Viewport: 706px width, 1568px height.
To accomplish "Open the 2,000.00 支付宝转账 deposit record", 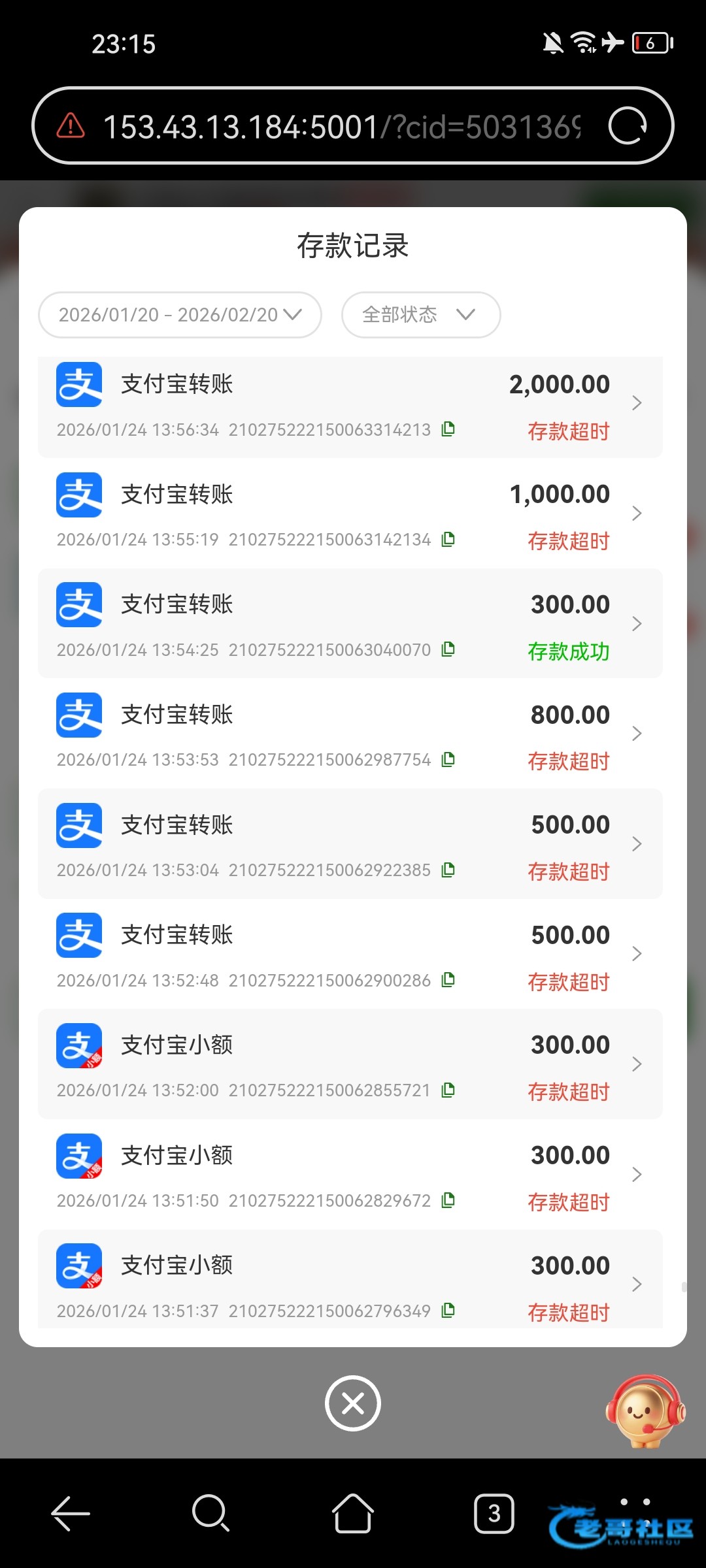I will (350, 404).
